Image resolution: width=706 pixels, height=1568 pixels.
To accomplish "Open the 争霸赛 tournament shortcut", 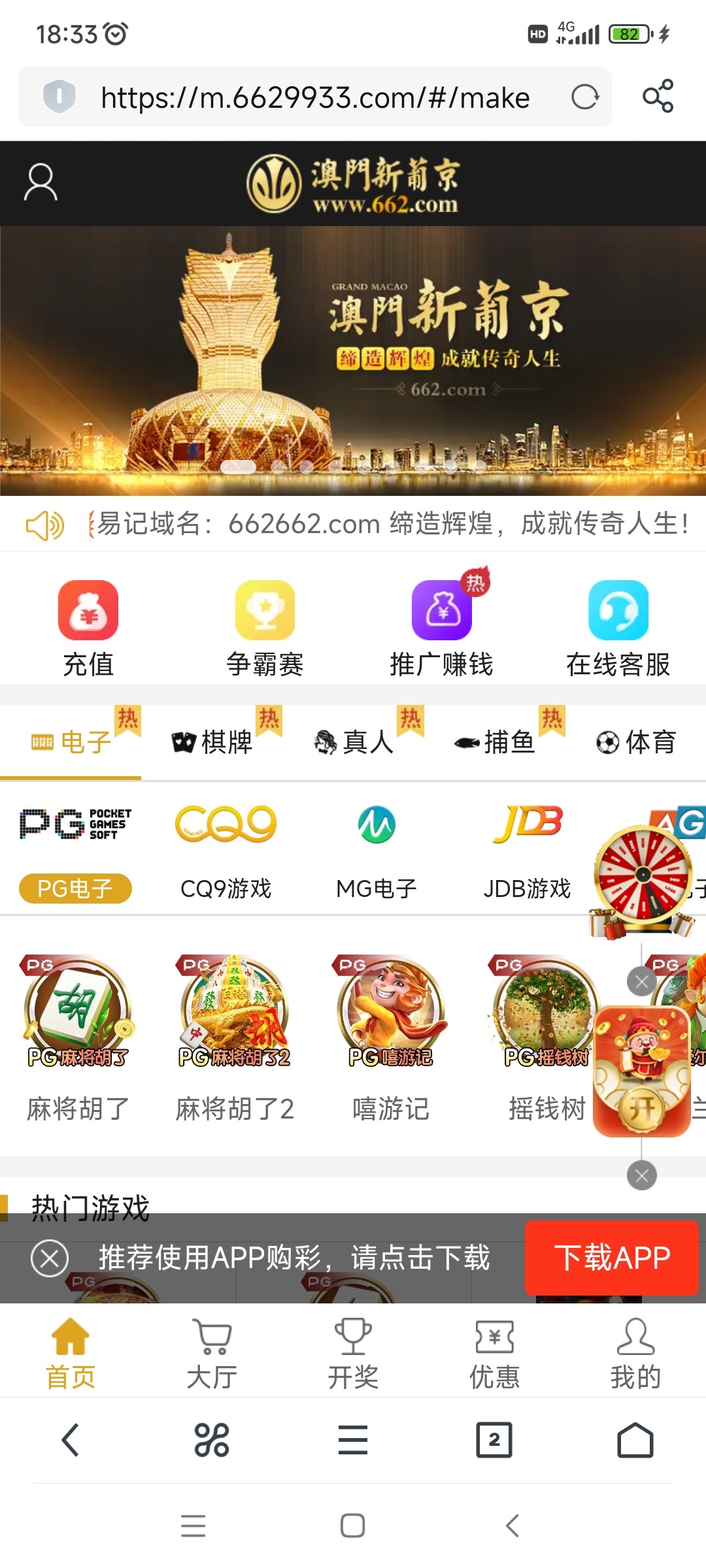I will point(265,629).
